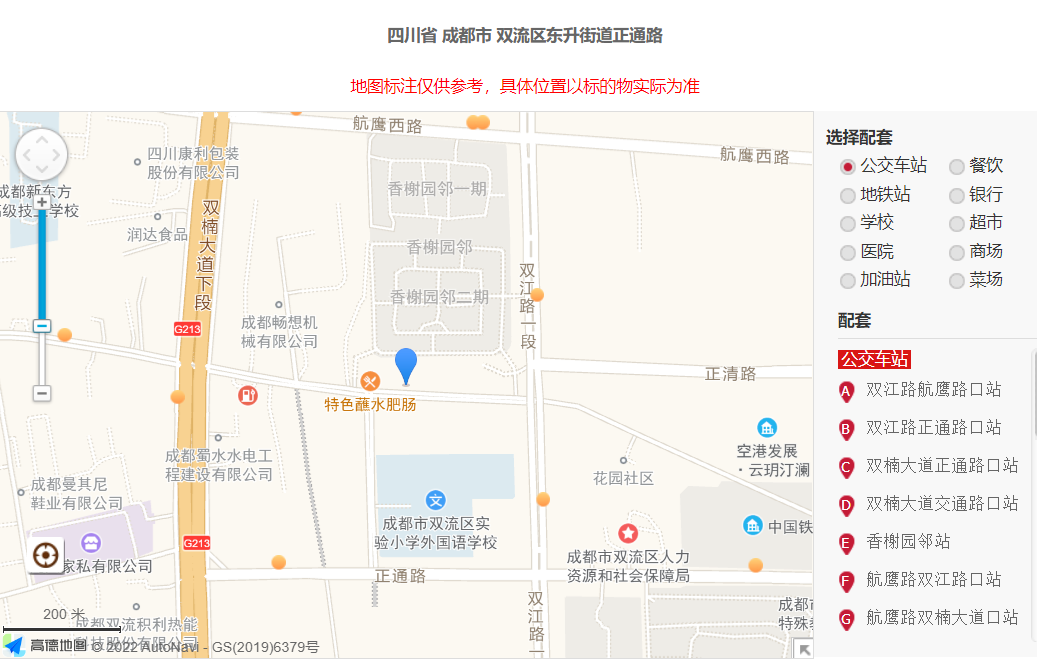The image size is (1037, 660).
Task: Select the 医院 radio option
Action: [848, 253]
